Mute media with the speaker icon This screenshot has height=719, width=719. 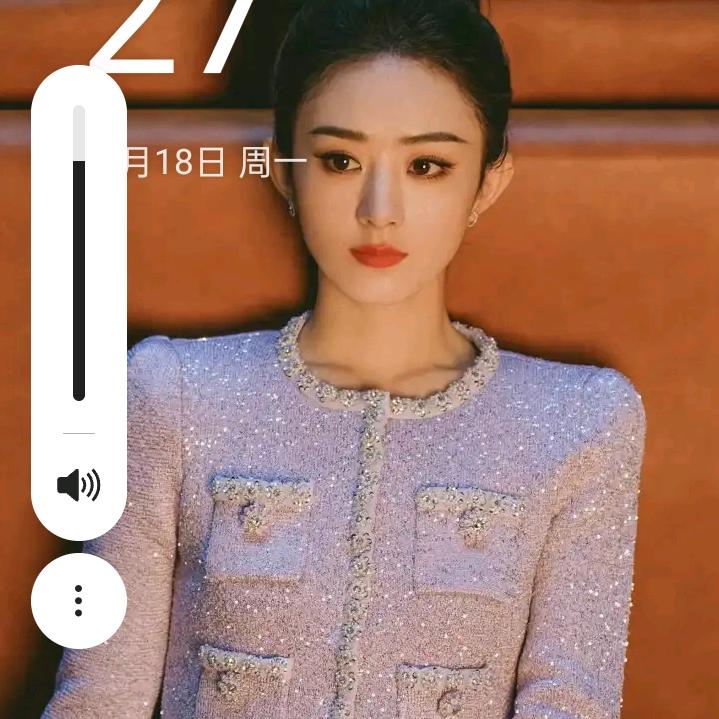tap(79, 486)
